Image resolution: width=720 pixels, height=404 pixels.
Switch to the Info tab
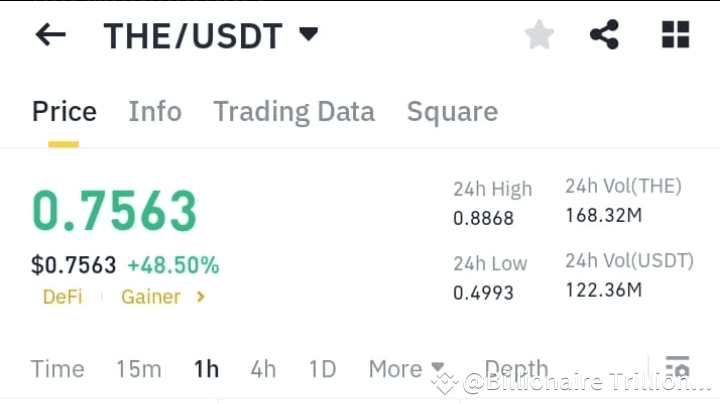155,112
